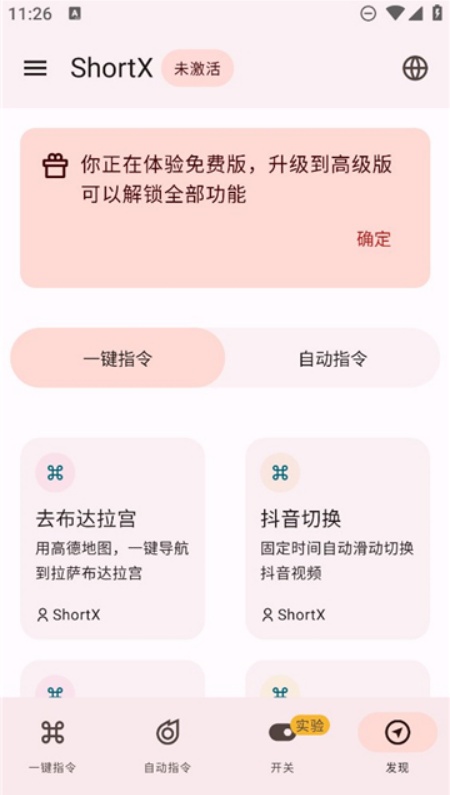The image size is (450, 795).
Task: Switch to the 自动指令 segment
Action: (332, 358)
